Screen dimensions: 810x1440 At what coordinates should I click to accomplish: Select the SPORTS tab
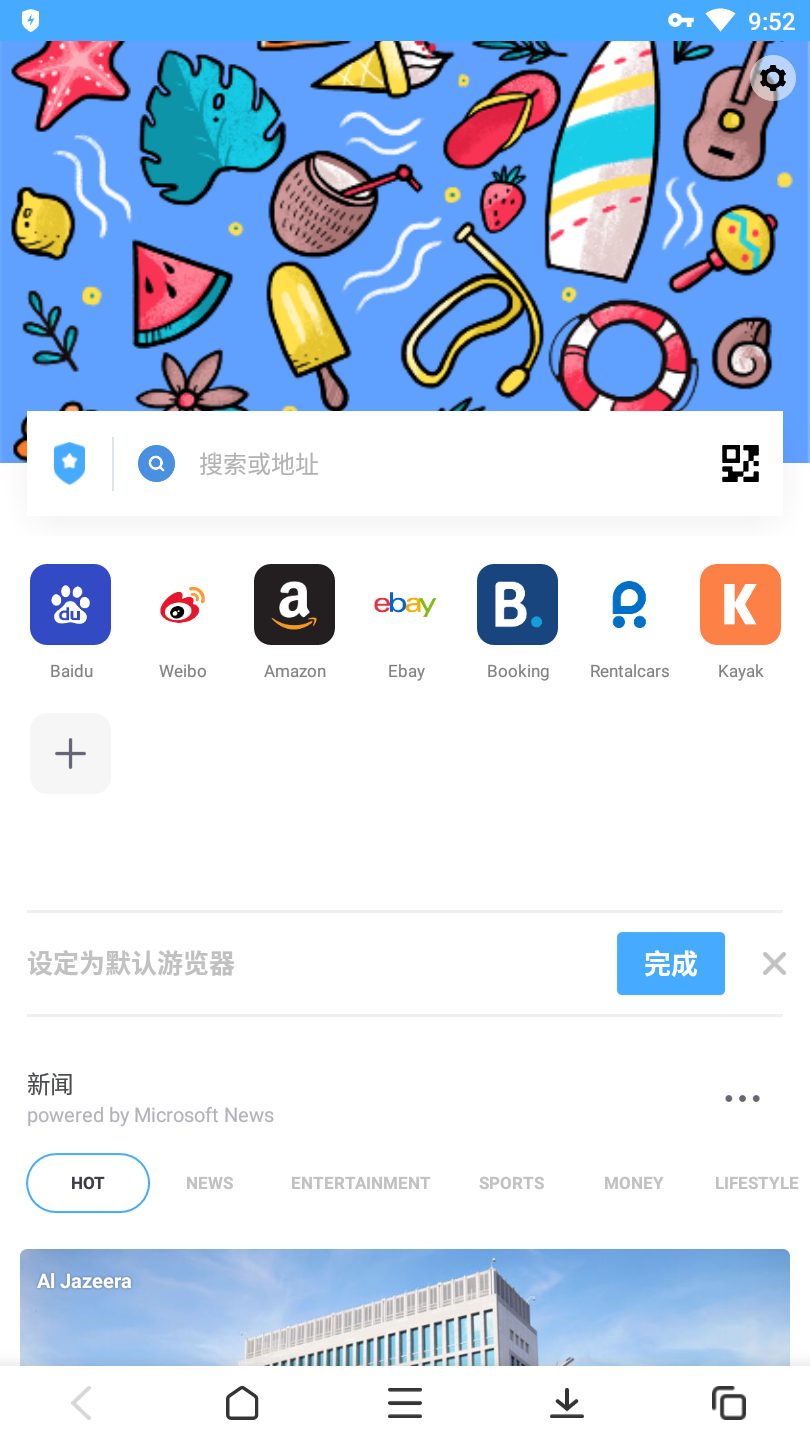(x=511, y=1183)
